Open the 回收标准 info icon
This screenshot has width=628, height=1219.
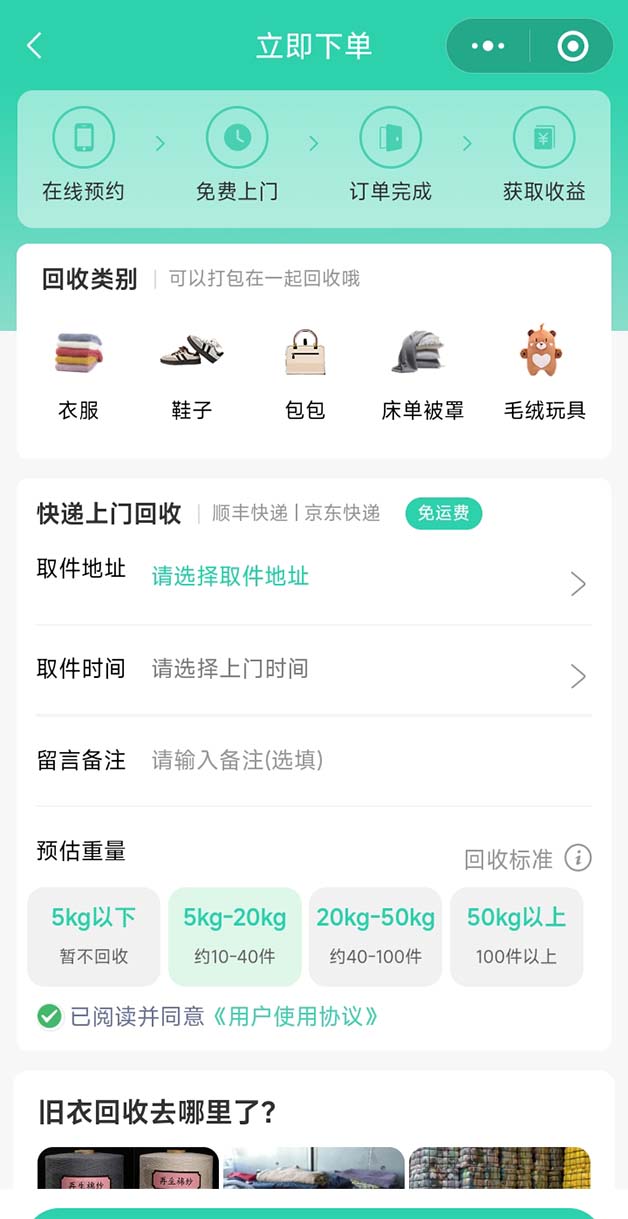coord(578,858)
